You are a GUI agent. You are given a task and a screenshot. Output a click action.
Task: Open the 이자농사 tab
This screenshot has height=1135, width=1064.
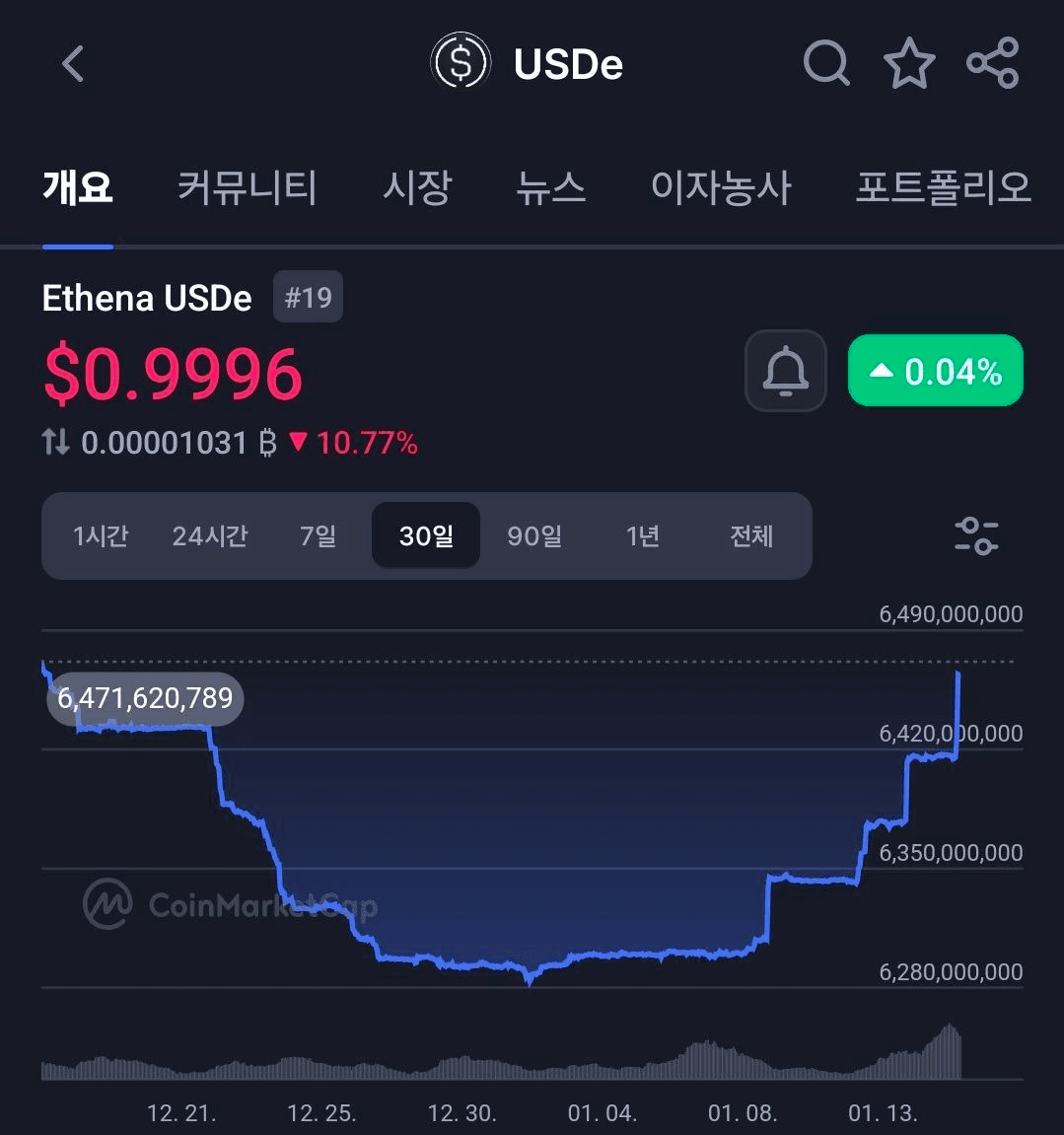point(722,188)
